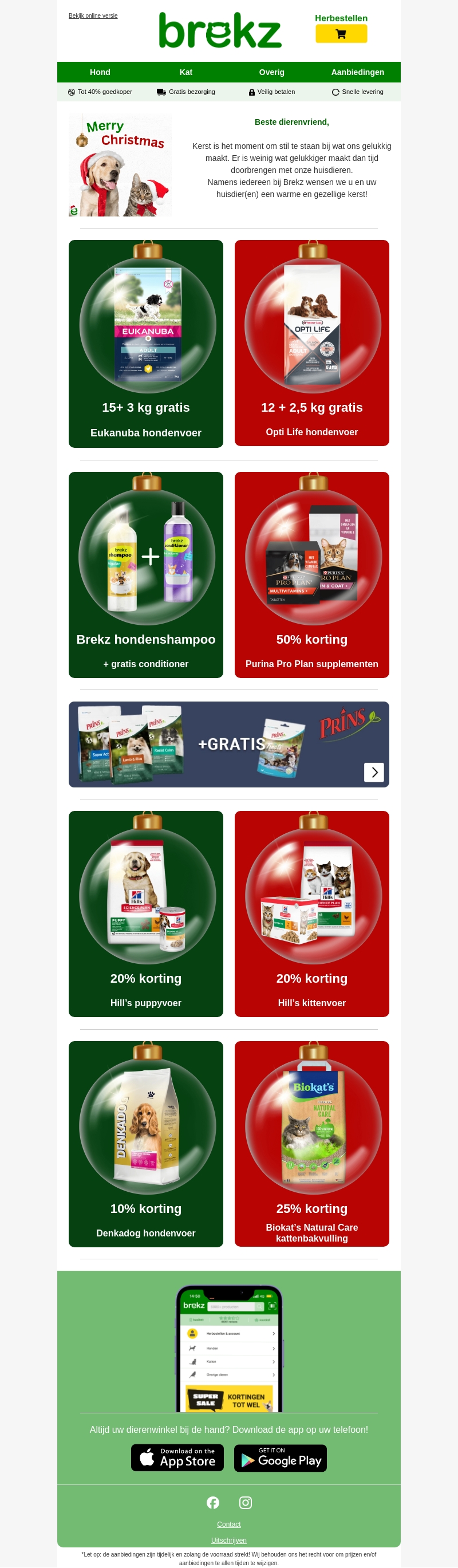Tap the arrow on the Prins banner
This screenshot has height=1568, width=458.
click(373, 772)
